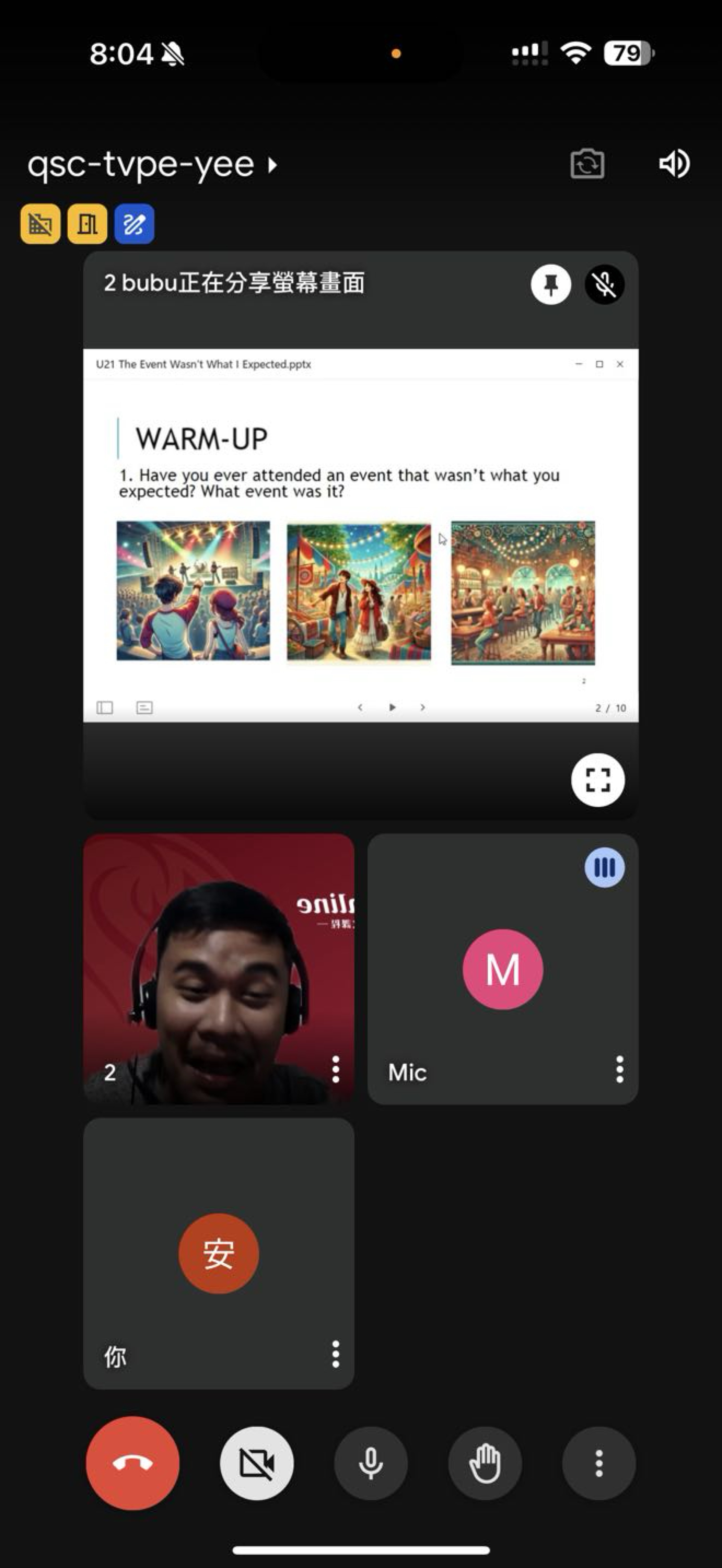Image resolution: width=722 pixels, height=1568 pixels.
Task: Mute your microphone
Action: click(x=370, y=1463)
